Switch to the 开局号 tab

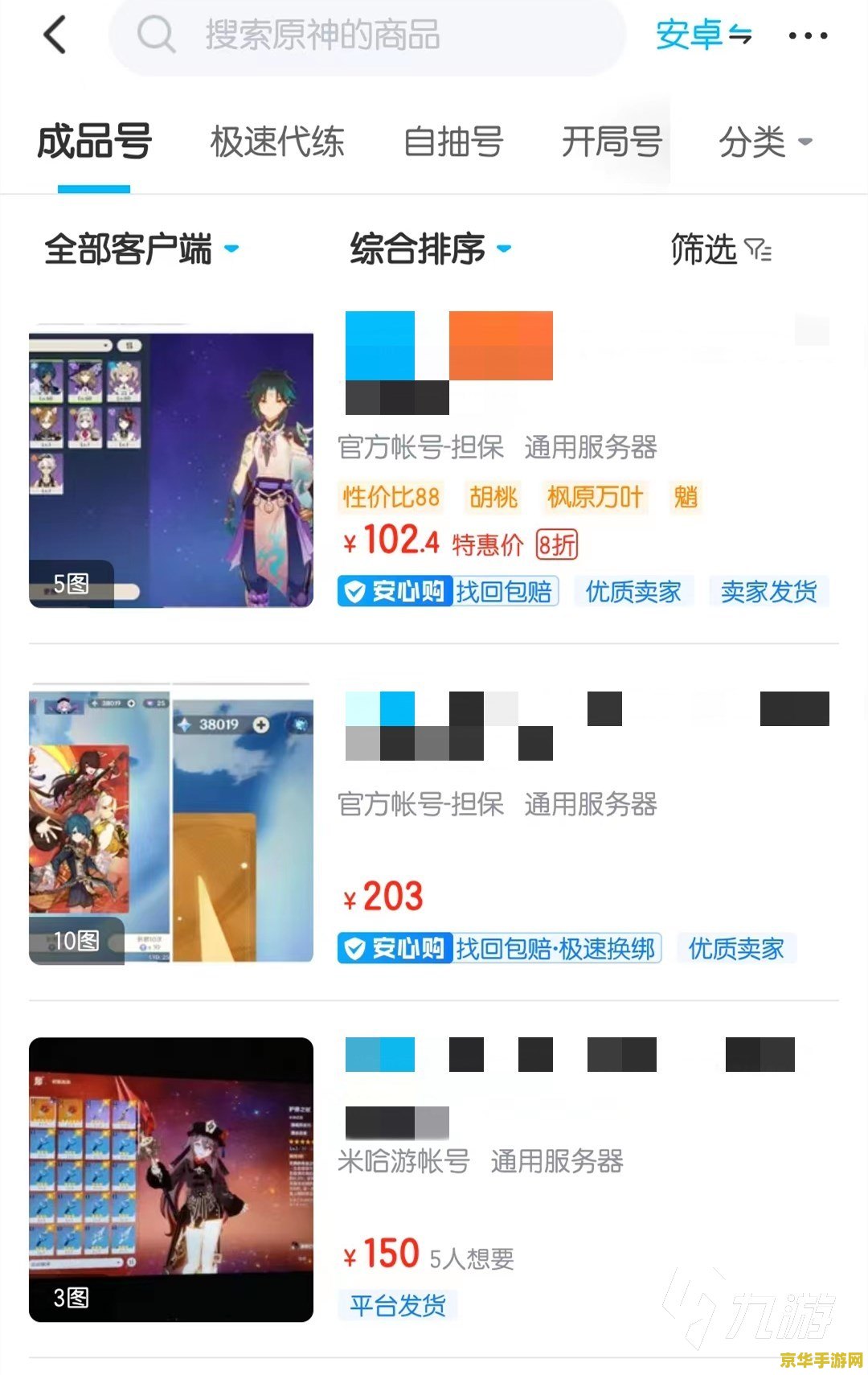[612, 142]
